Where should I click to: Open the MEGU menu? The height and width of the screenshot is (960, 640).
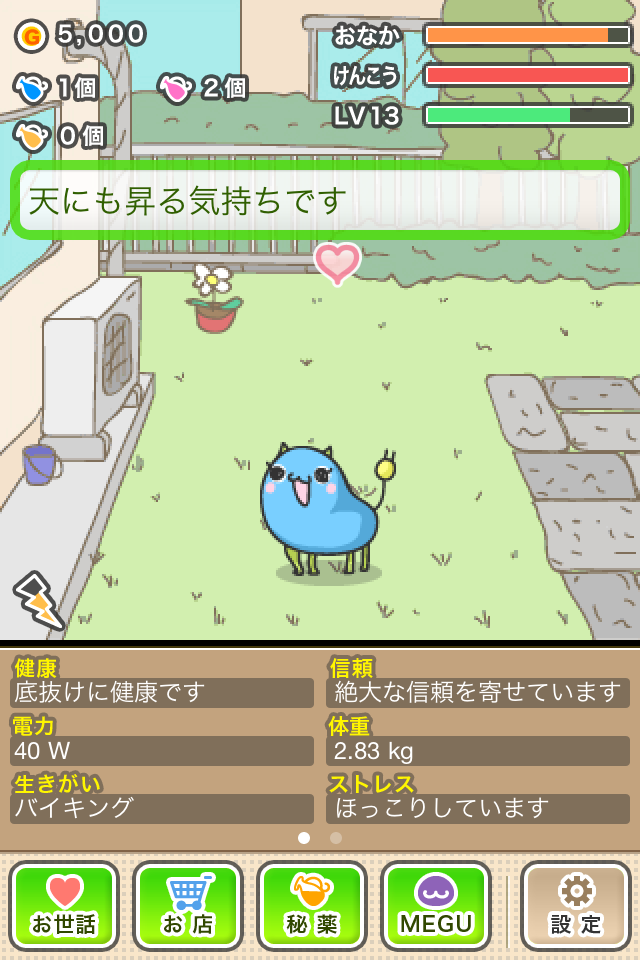(x=436, y=906)
